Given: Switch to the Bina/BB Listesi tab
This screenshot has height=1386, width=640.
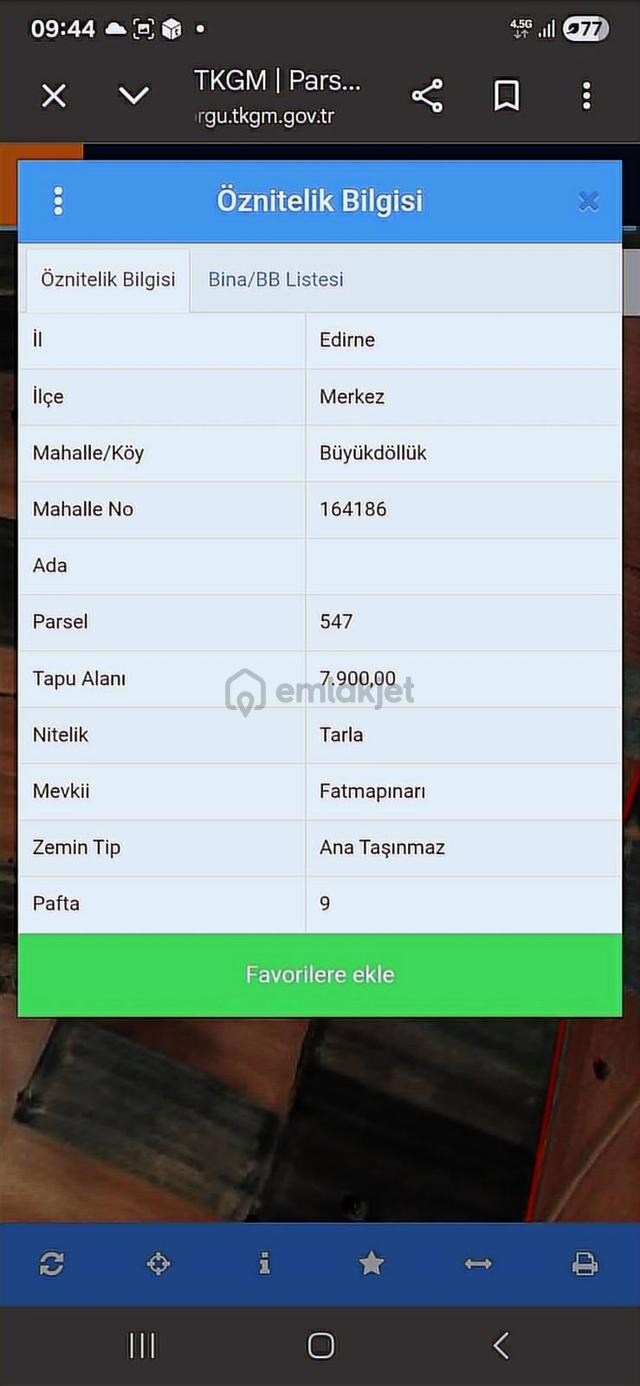Looking at the screenshot, I should pyautogui.click(x=276, y=280).
